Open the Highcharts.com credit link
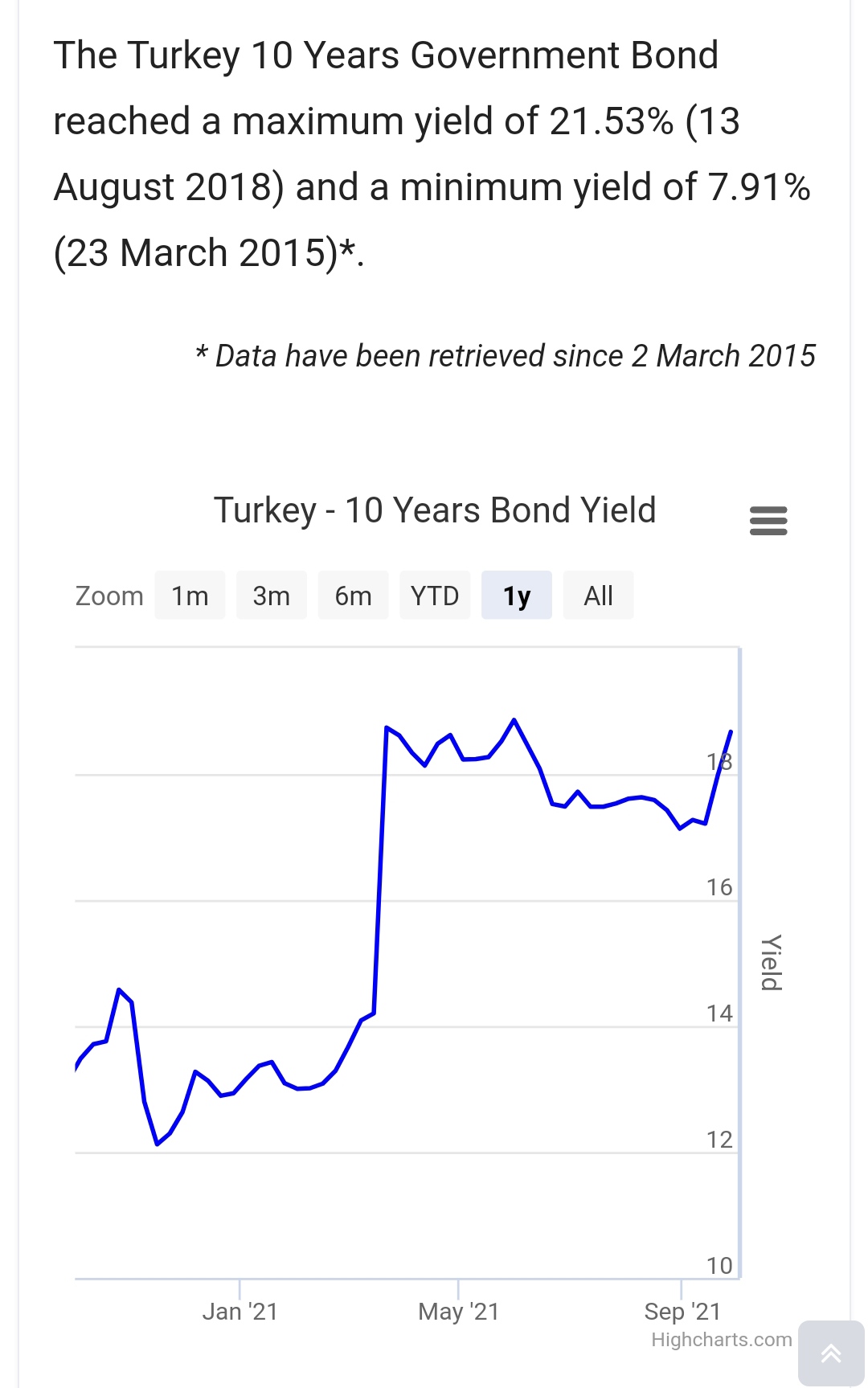This screenshot has width=868, height=1388. click(x=721, y=1340)
